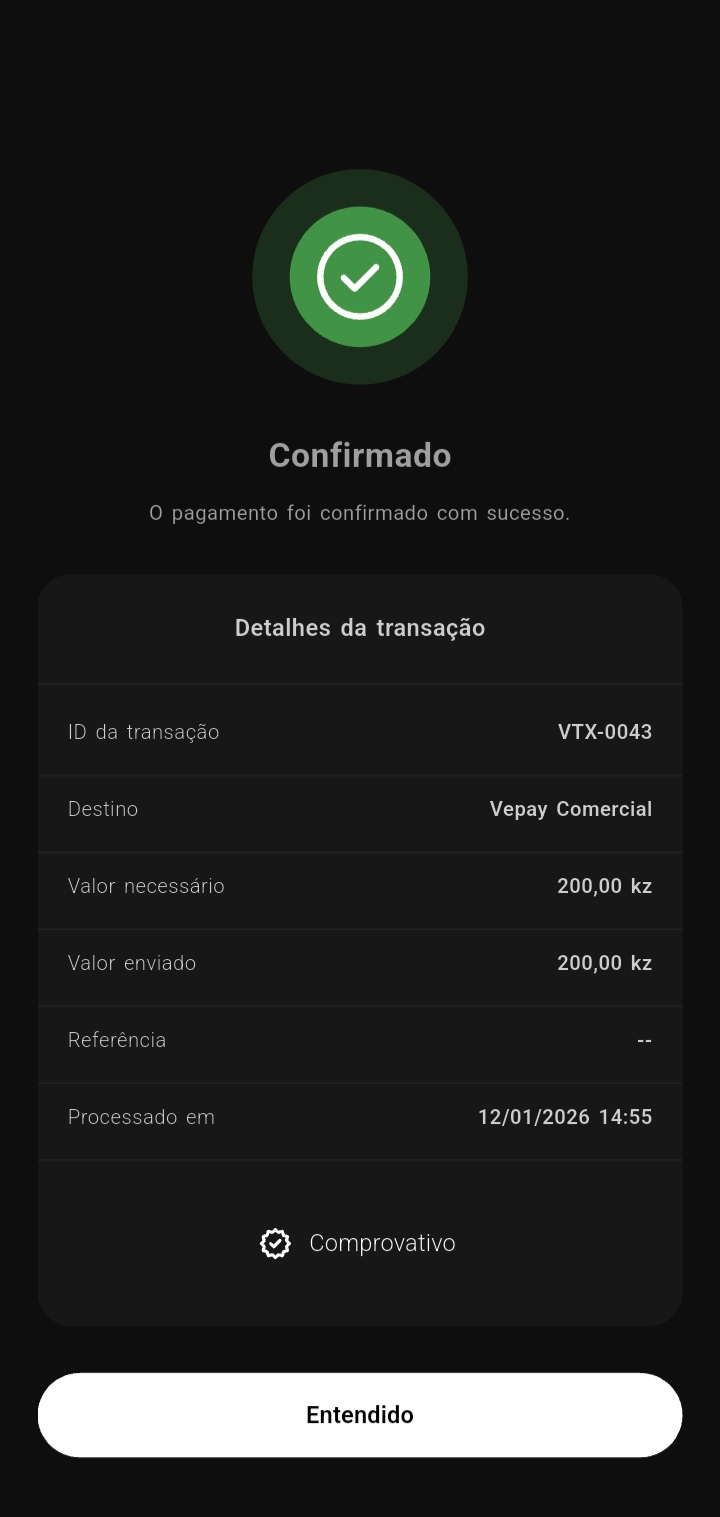This screenshot has width=720, height=1517.
Task: Select the Detalhes da transação title
Action: click(359, 628)
